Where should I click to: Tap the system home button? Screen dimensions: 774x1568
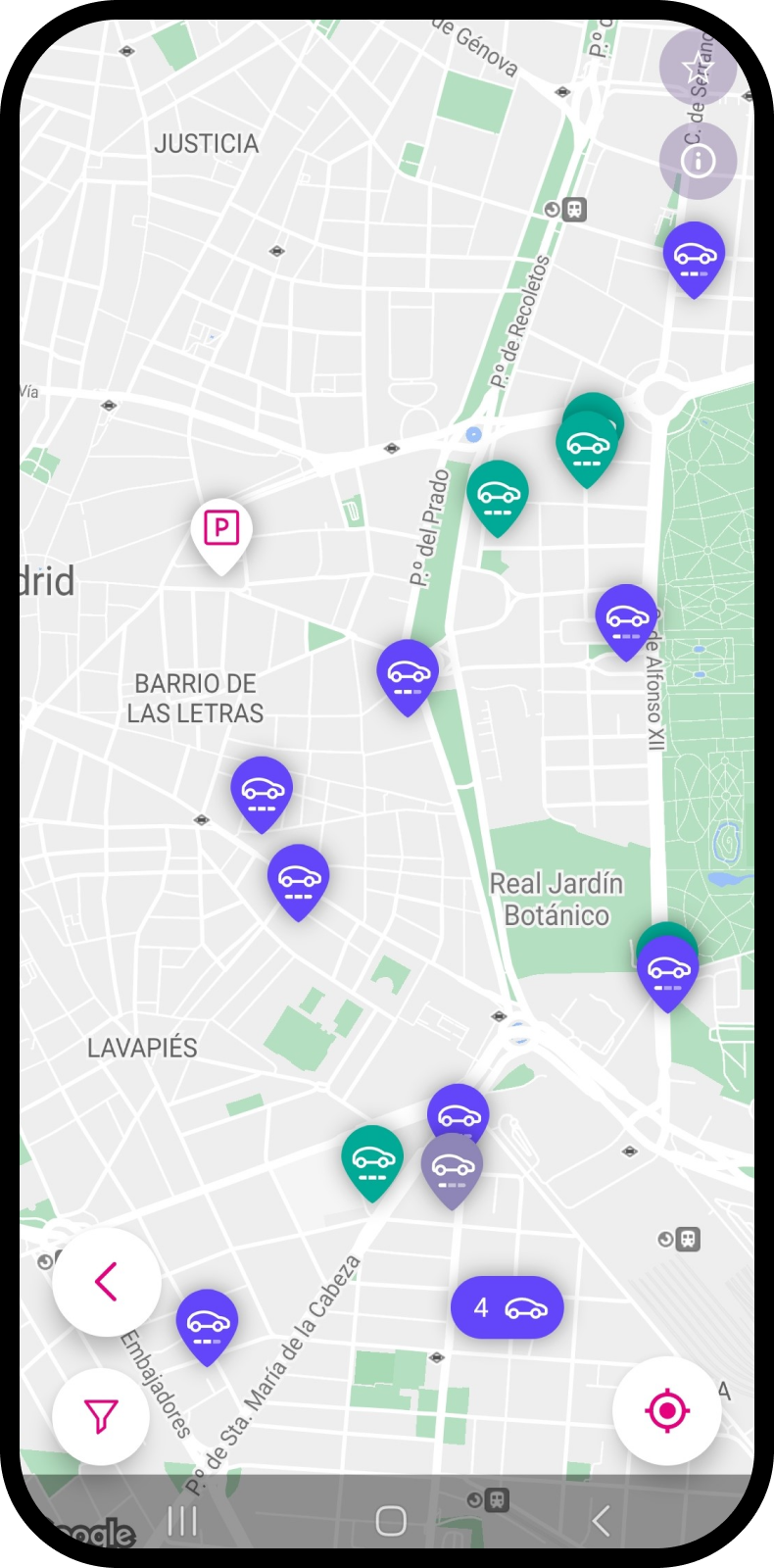(391, 1520)
